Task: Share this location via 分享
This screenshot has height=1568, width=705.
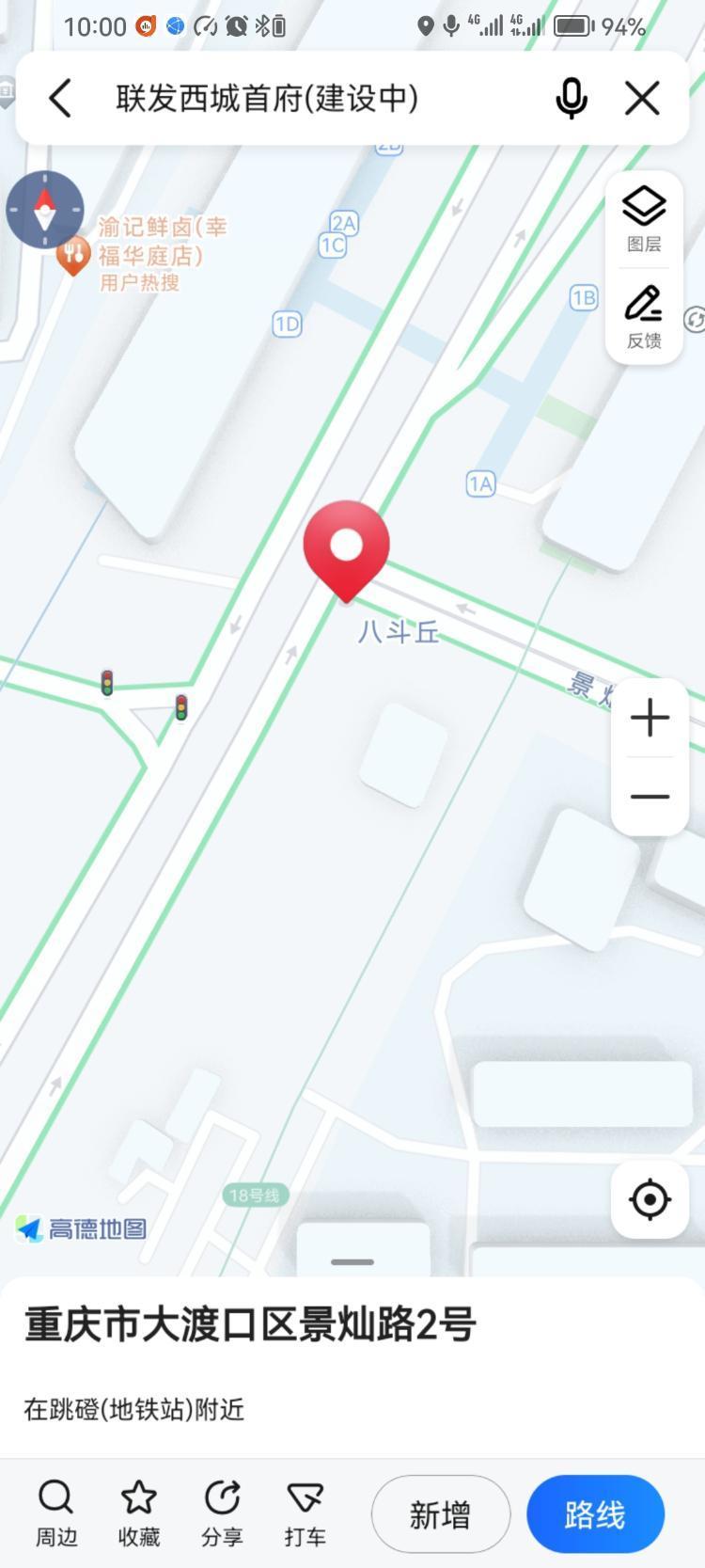Action: [x=222, y=1513]
